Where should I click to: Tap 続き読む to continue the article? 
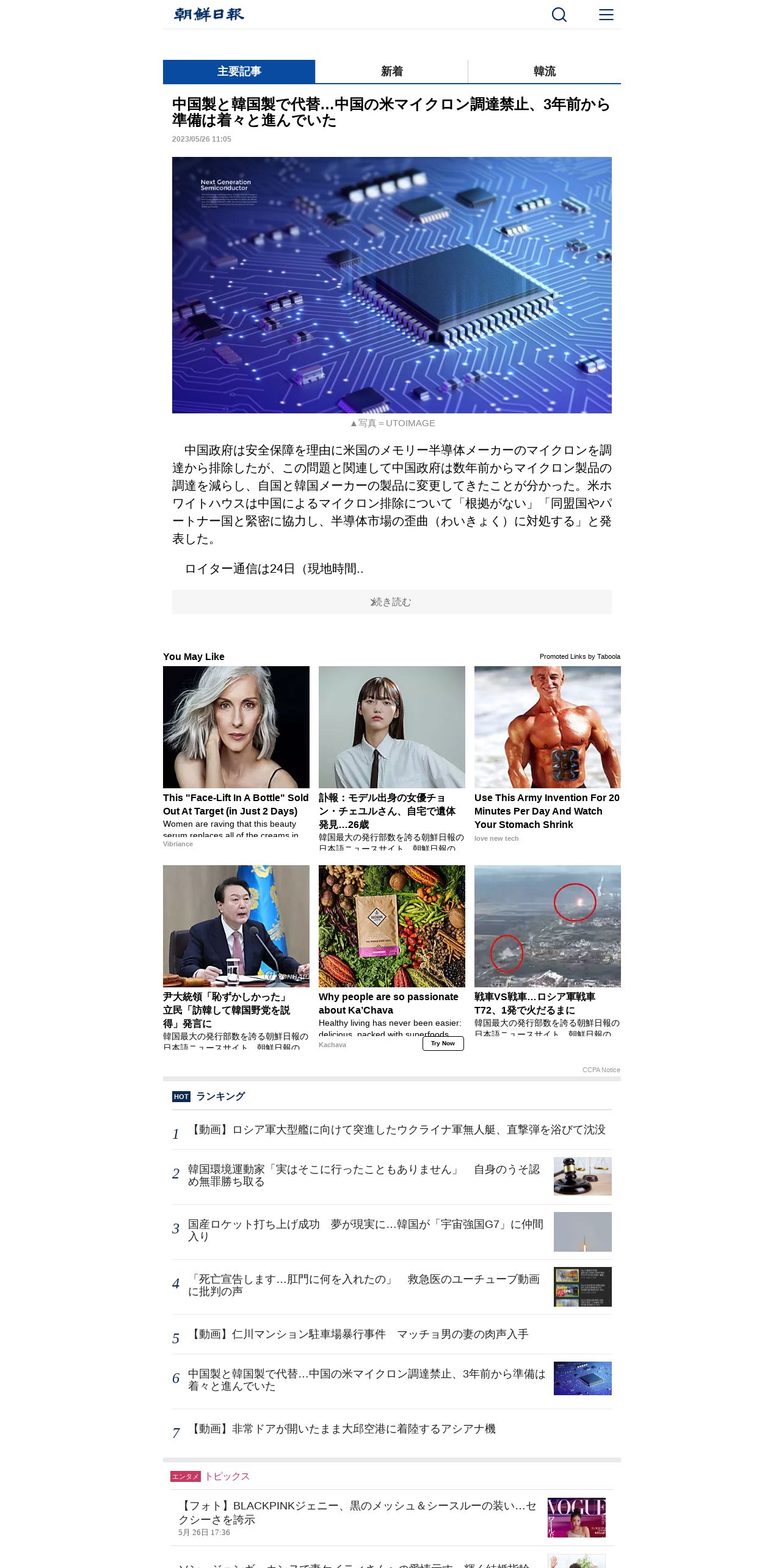[x=391, y=602]
